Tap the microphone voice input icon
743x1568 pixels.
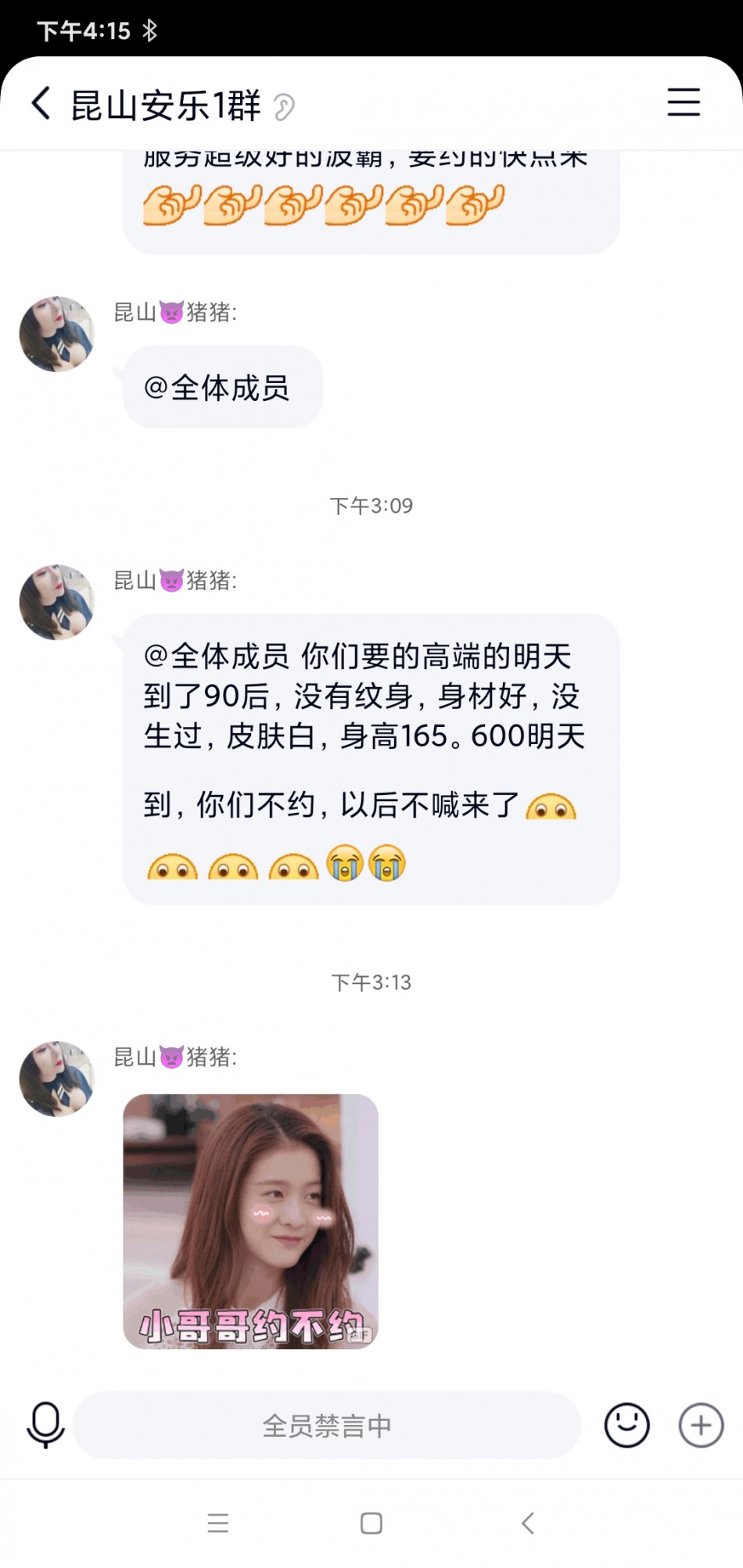click(x=45, y=1424)
